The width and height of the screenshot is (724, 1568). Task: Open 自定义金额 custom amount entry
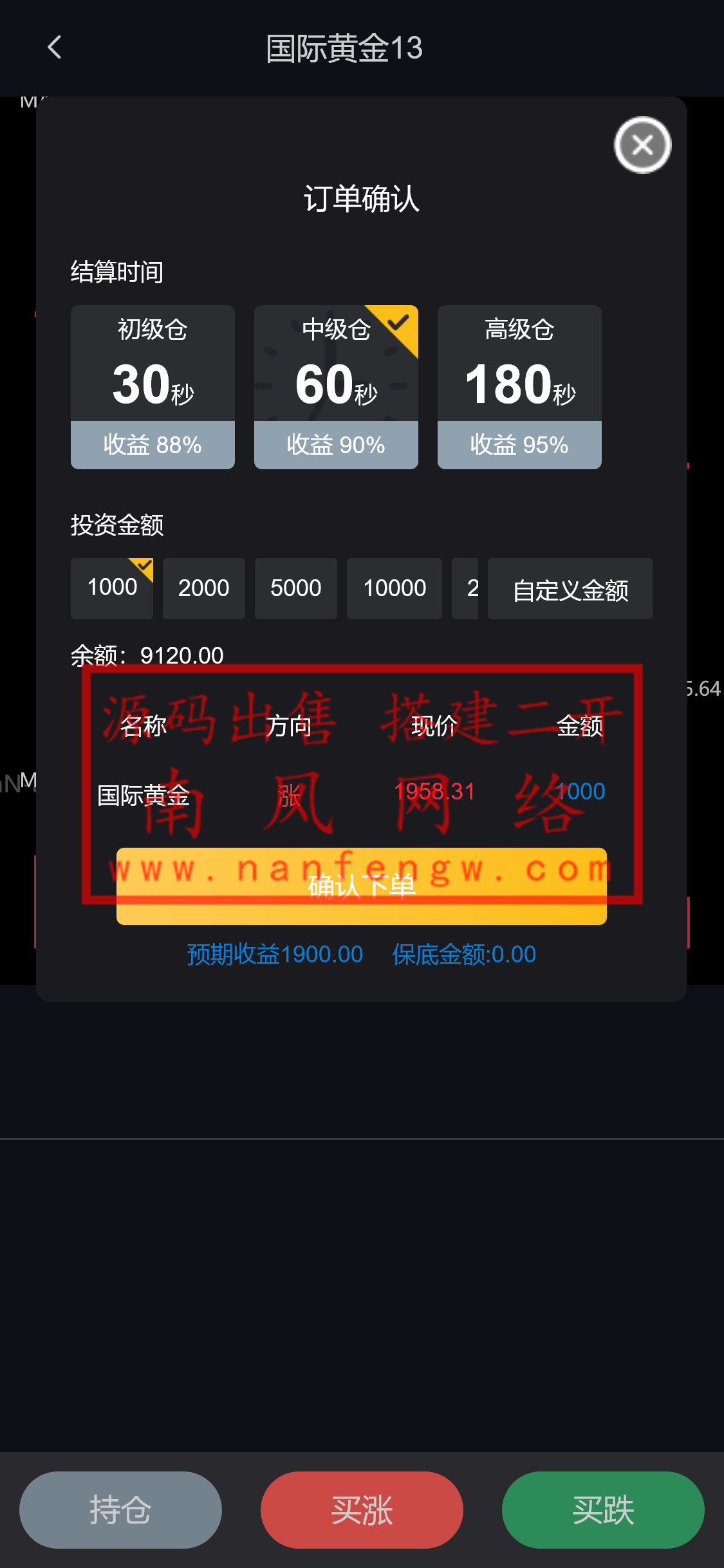point(570,589)
